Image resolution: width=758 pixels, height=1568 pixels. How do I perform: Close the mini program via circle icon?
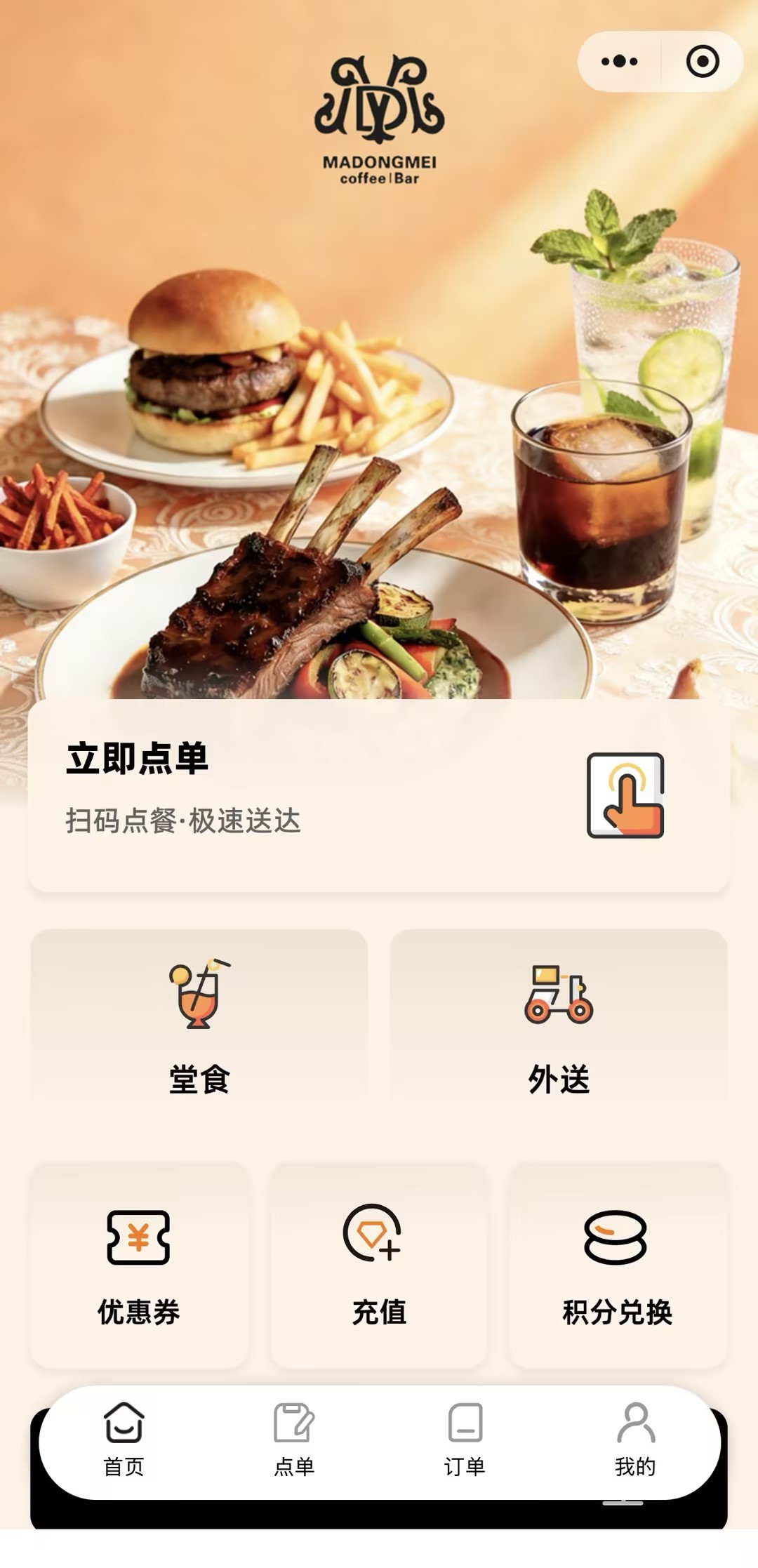702,62
